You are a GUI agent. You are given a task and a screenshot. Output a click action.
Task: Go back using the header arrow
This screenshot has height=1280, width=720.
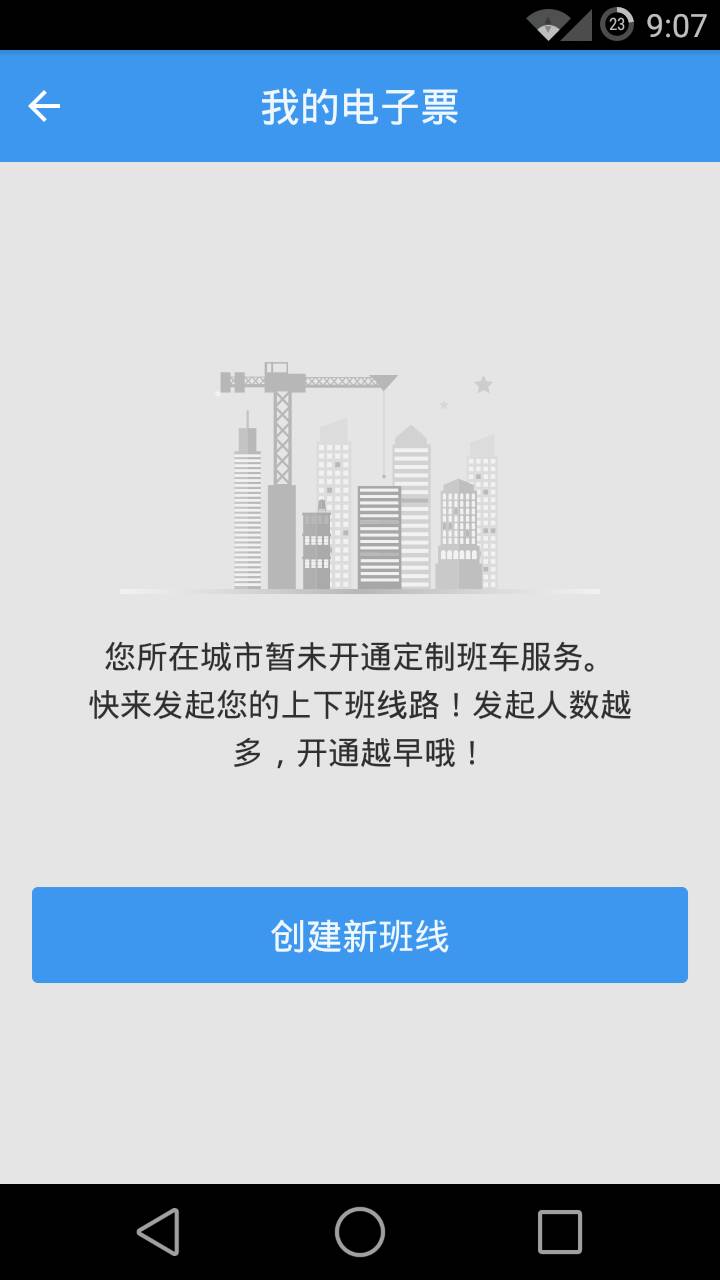(44, 106)
